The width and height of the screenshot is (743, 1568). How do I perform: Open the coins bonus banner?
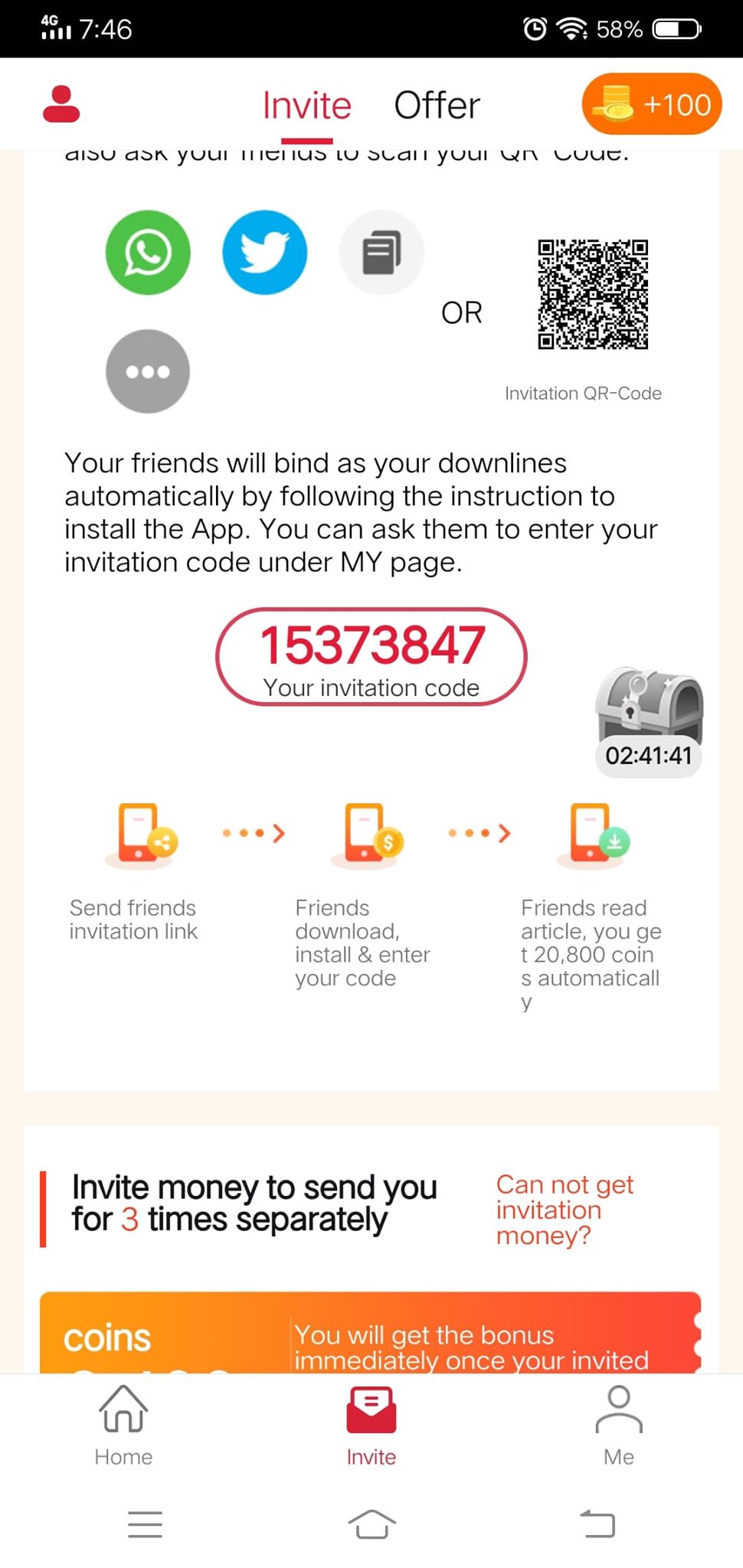(x=371, y=1332)
